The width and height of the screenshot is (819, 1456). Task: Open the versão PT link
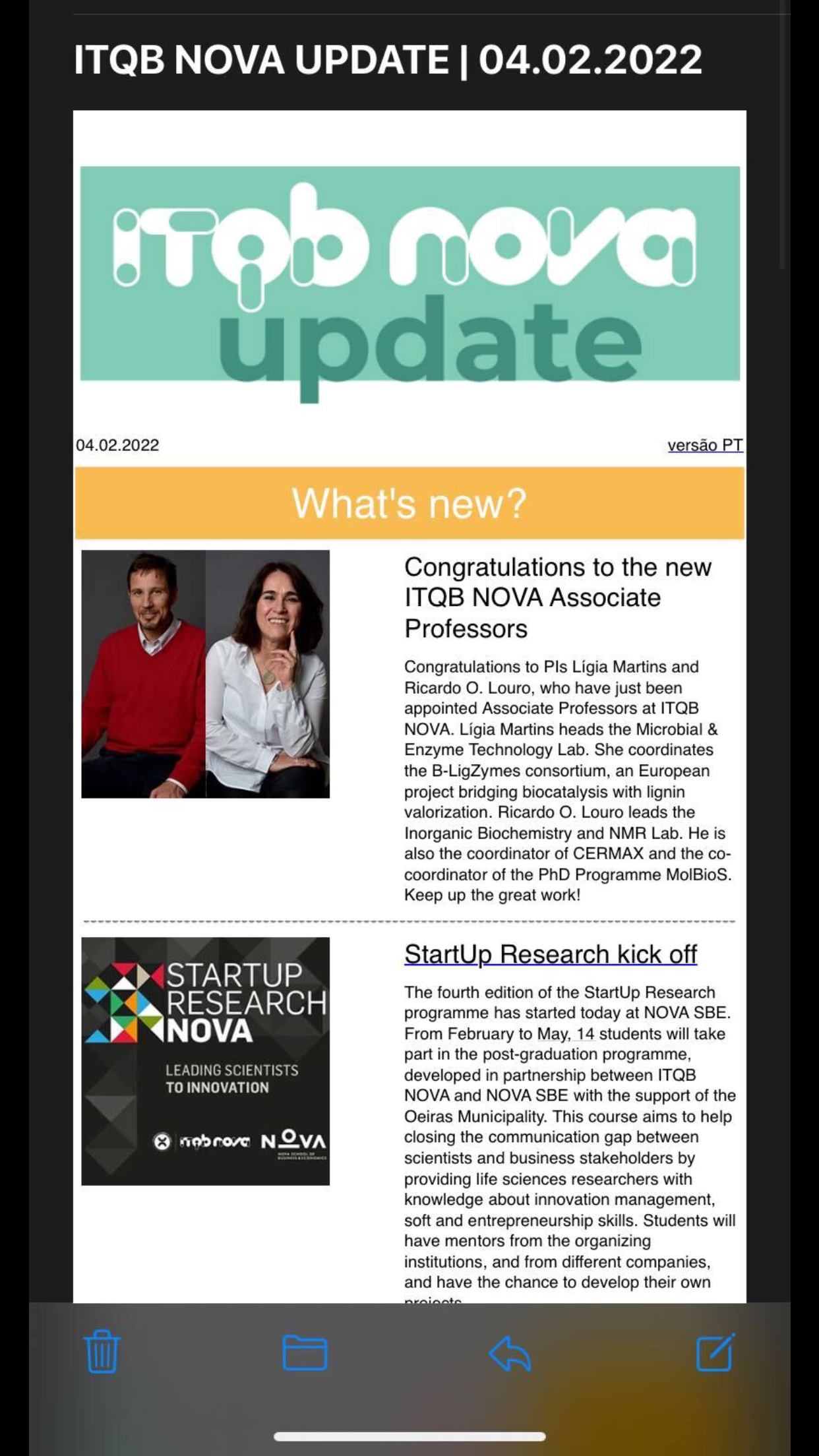point(704,445)
